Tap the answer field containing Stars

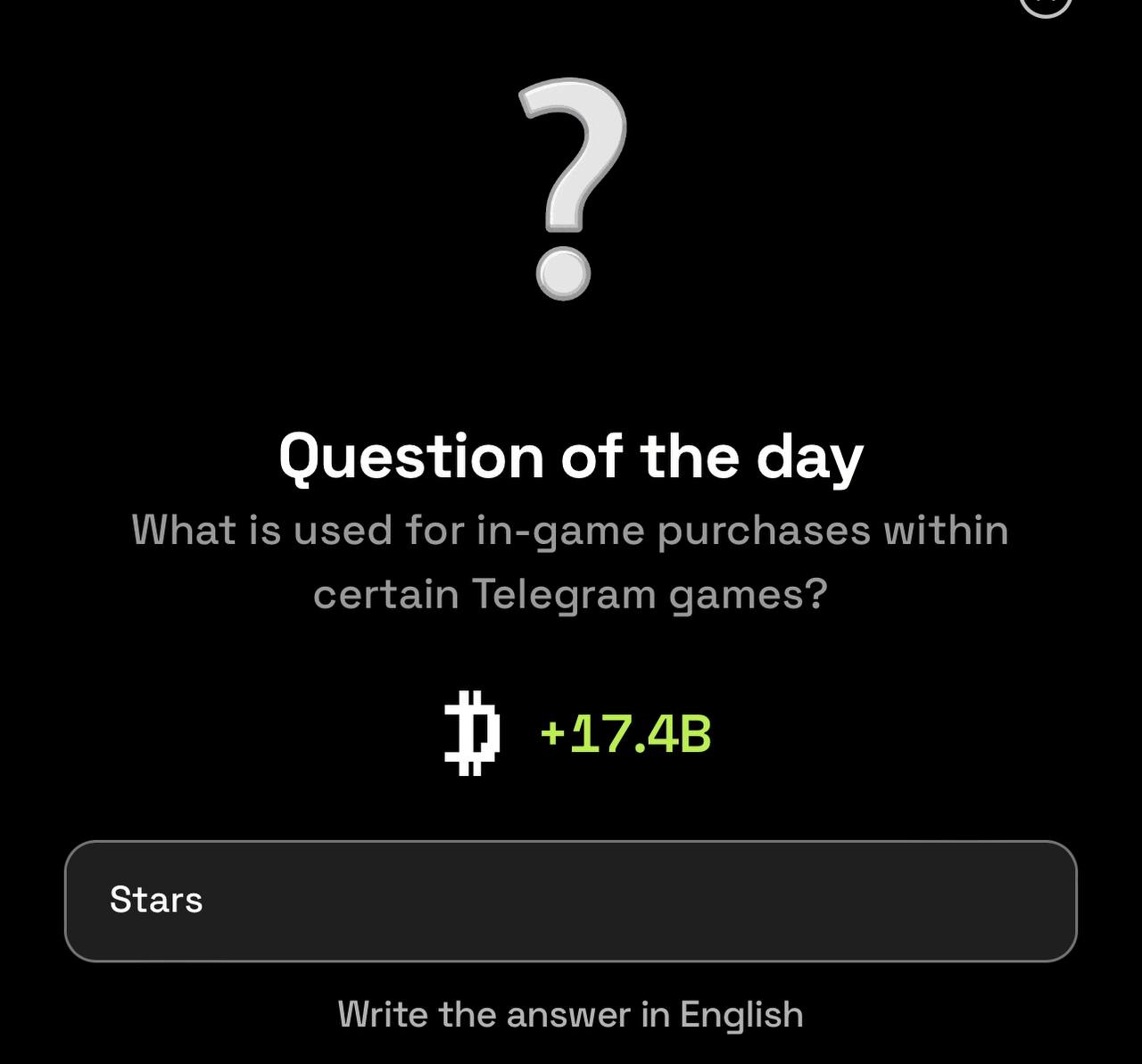pyautogui.click(x=571, y=901)
